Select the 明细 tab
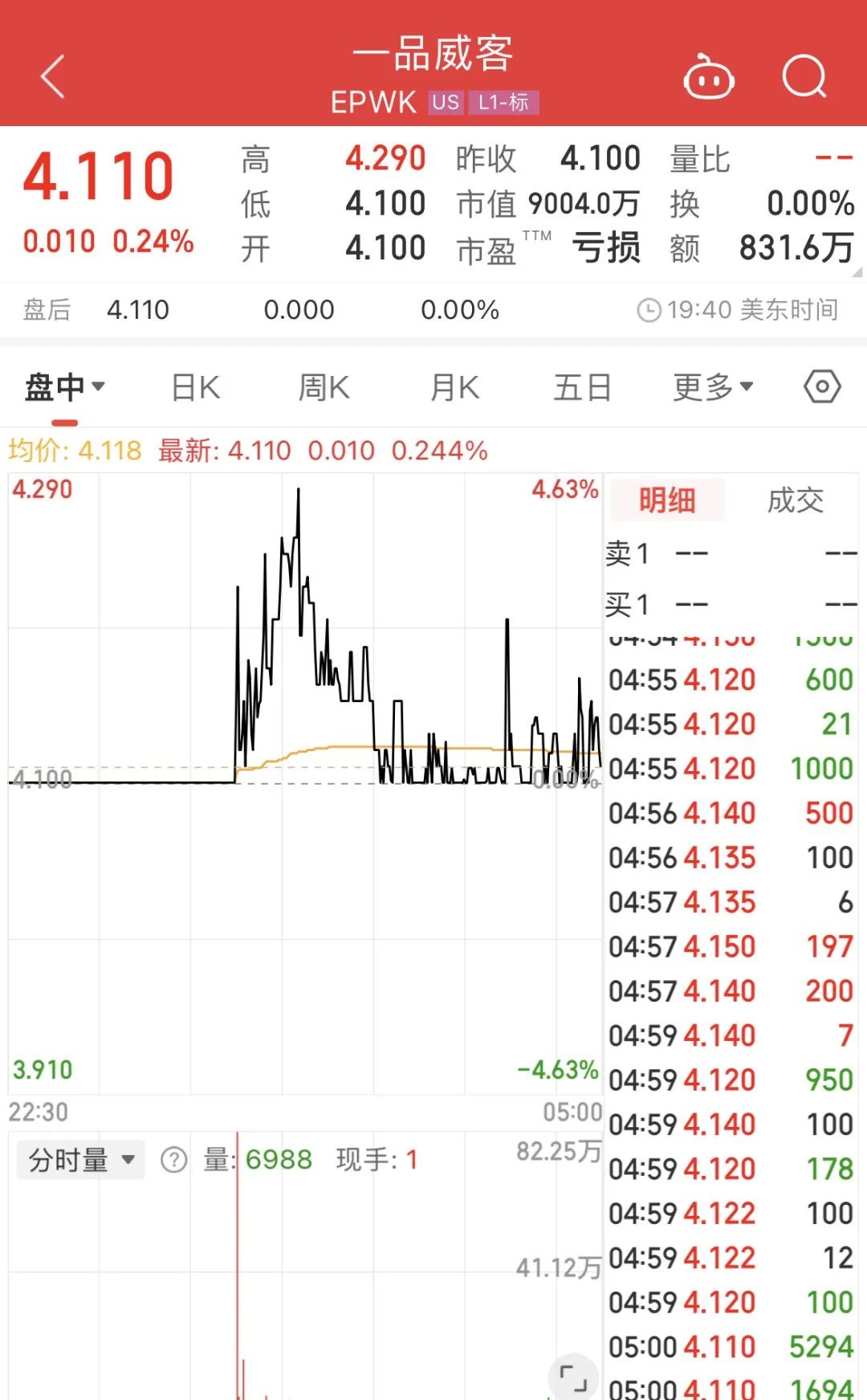This screenshot has width=867, height=1400. [667, 500]
